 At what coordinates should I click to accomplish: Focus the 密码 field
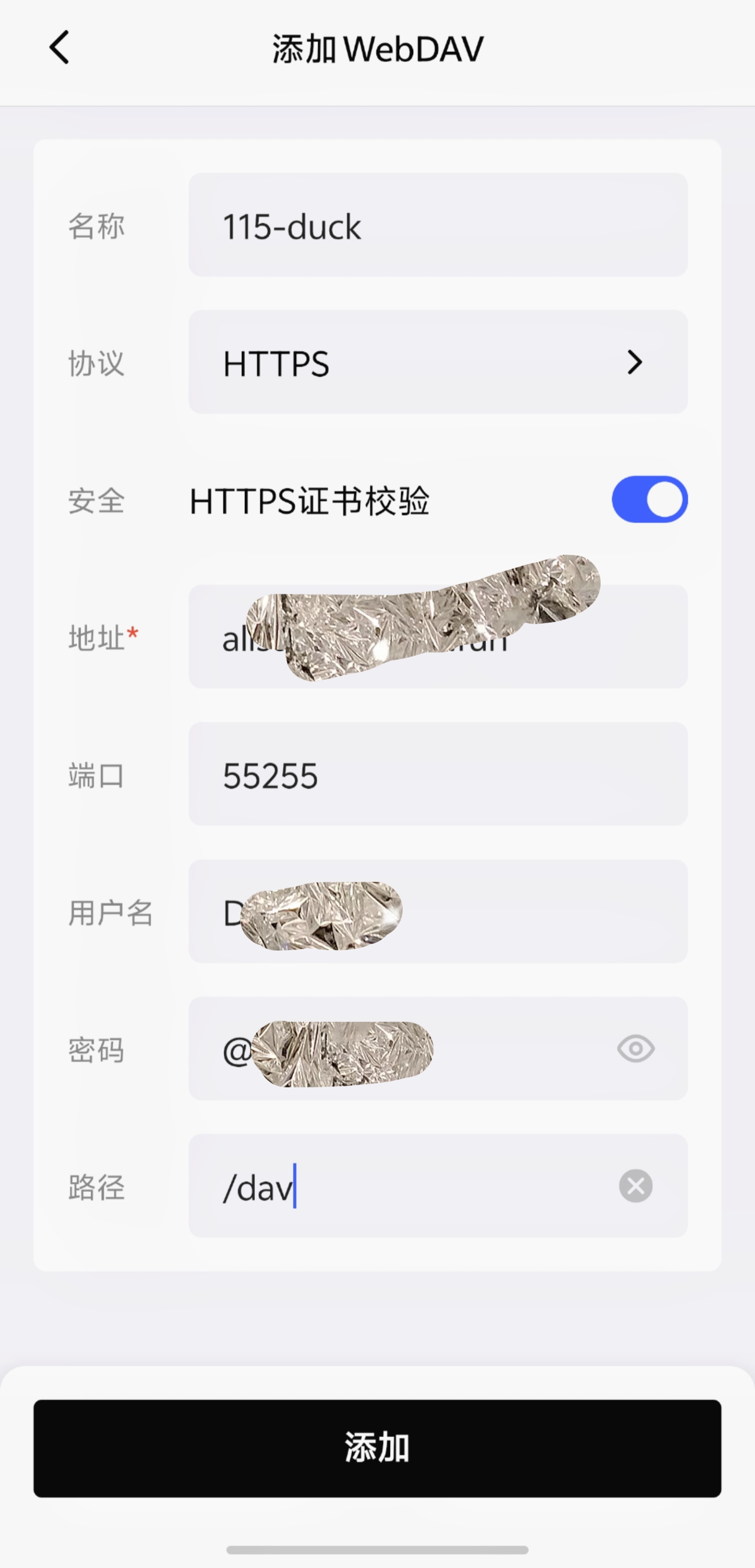coord(517,1049)
